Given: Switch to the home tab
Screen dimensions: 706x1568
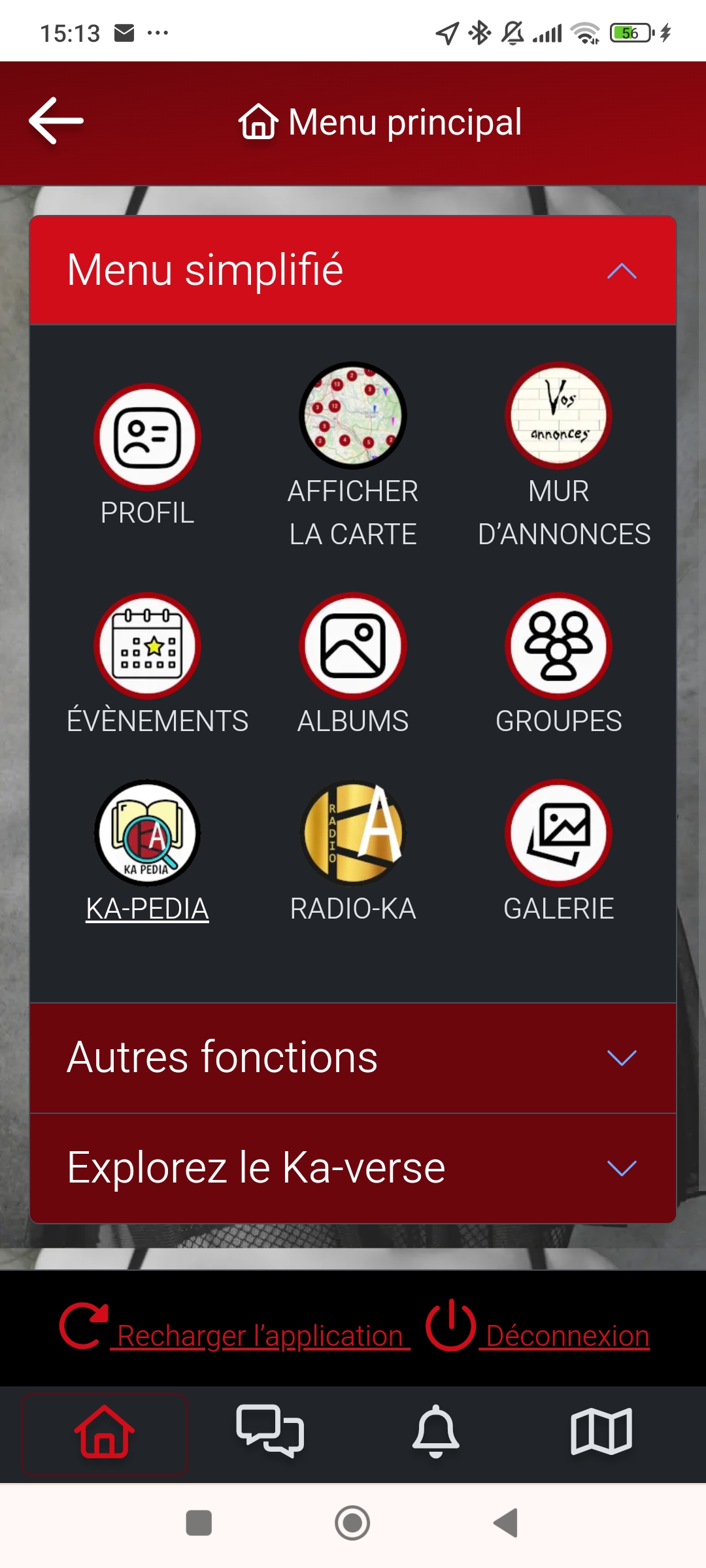Looking at the screenshot, I should coord(105,1432).
